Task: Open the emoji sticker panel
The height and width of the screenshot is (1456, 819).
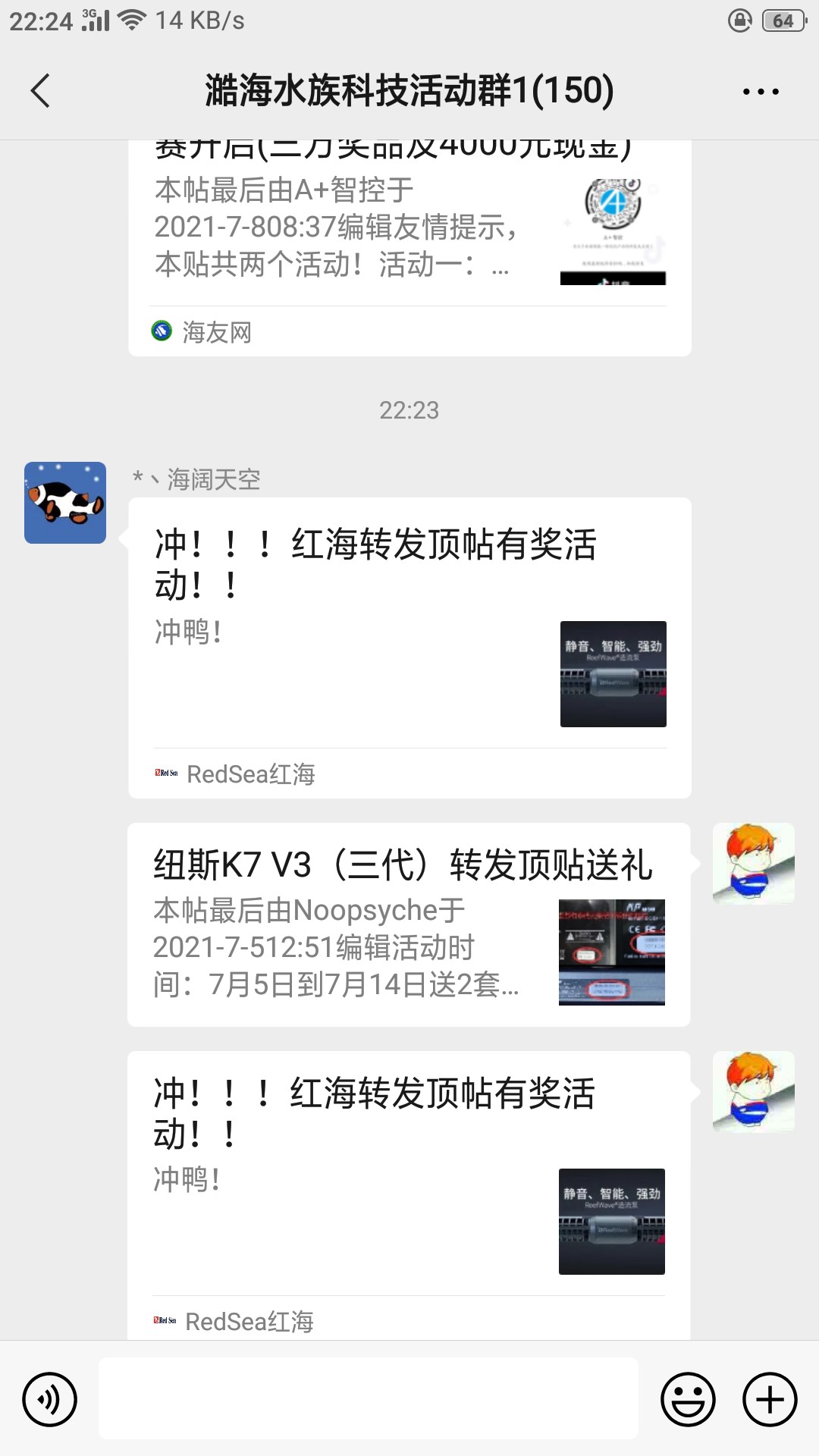Action: pos(688,1399)
